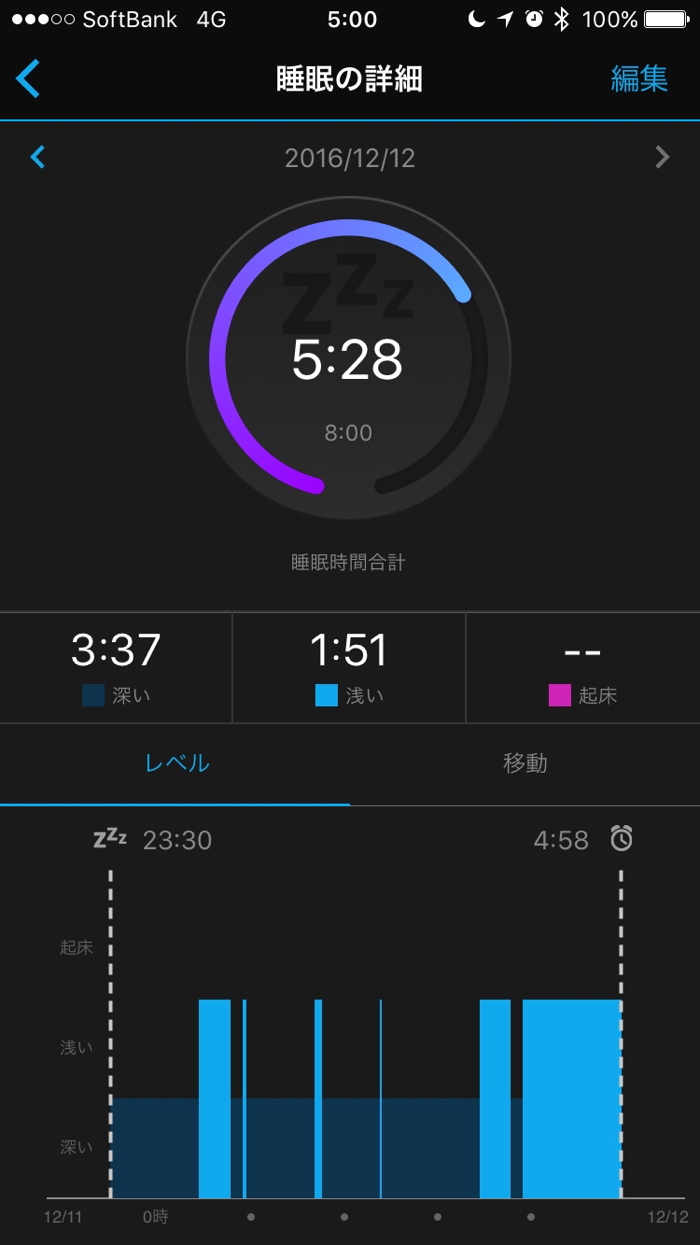Tap 編集 to edit sleep data
The height and width of the screenshot is (1245, 700).
[639, 79]
